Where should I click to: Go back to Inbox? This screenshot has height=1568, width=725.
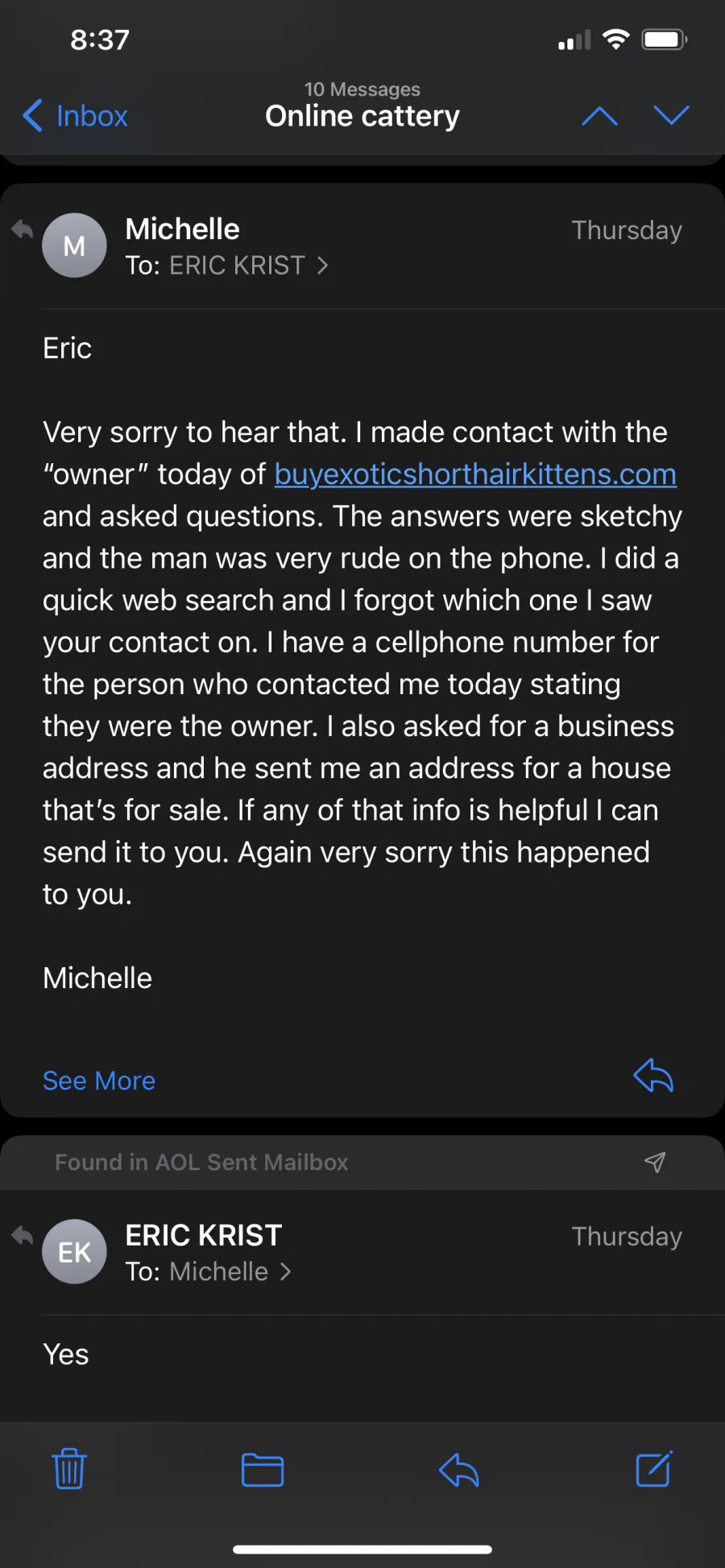pos(75,116)
